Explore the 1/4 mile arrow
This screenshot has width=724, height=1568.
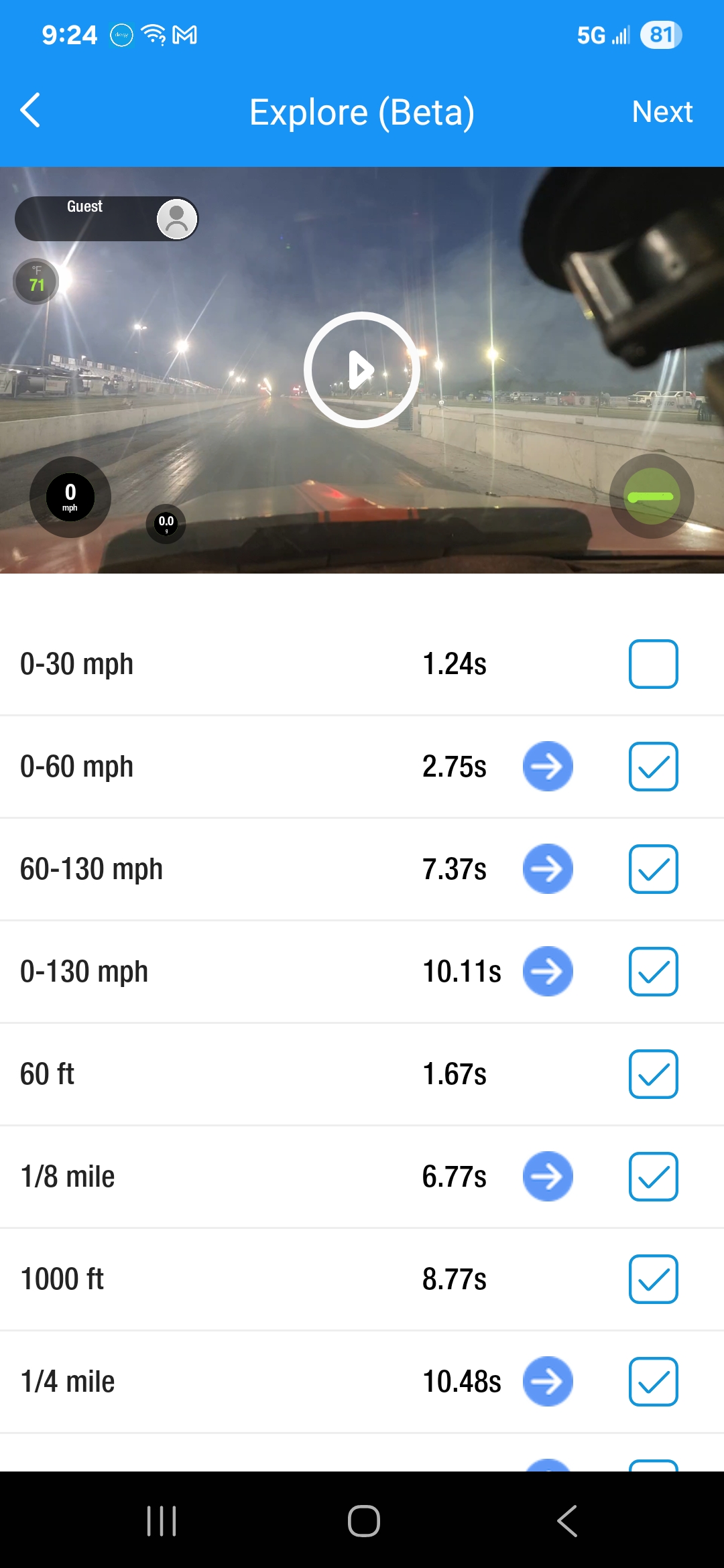(x=548, y=1382)
